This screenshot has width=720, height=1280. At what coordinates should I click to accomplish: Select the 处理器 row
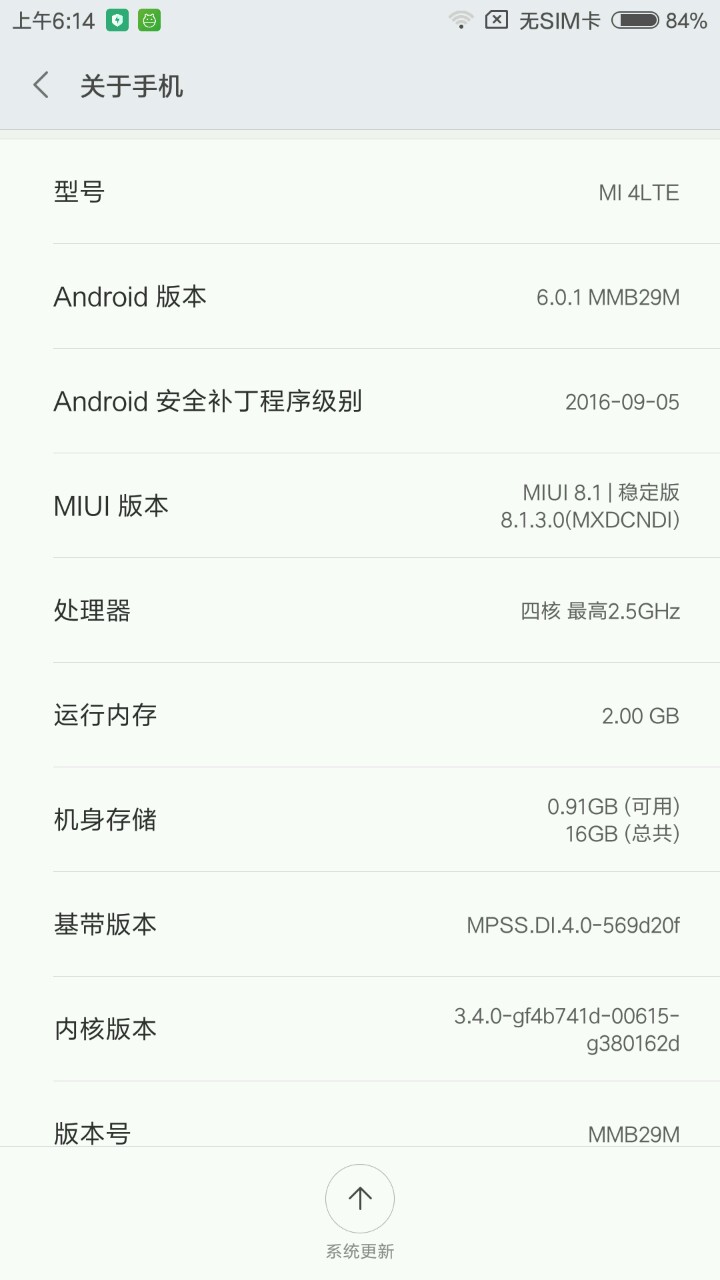360,611
